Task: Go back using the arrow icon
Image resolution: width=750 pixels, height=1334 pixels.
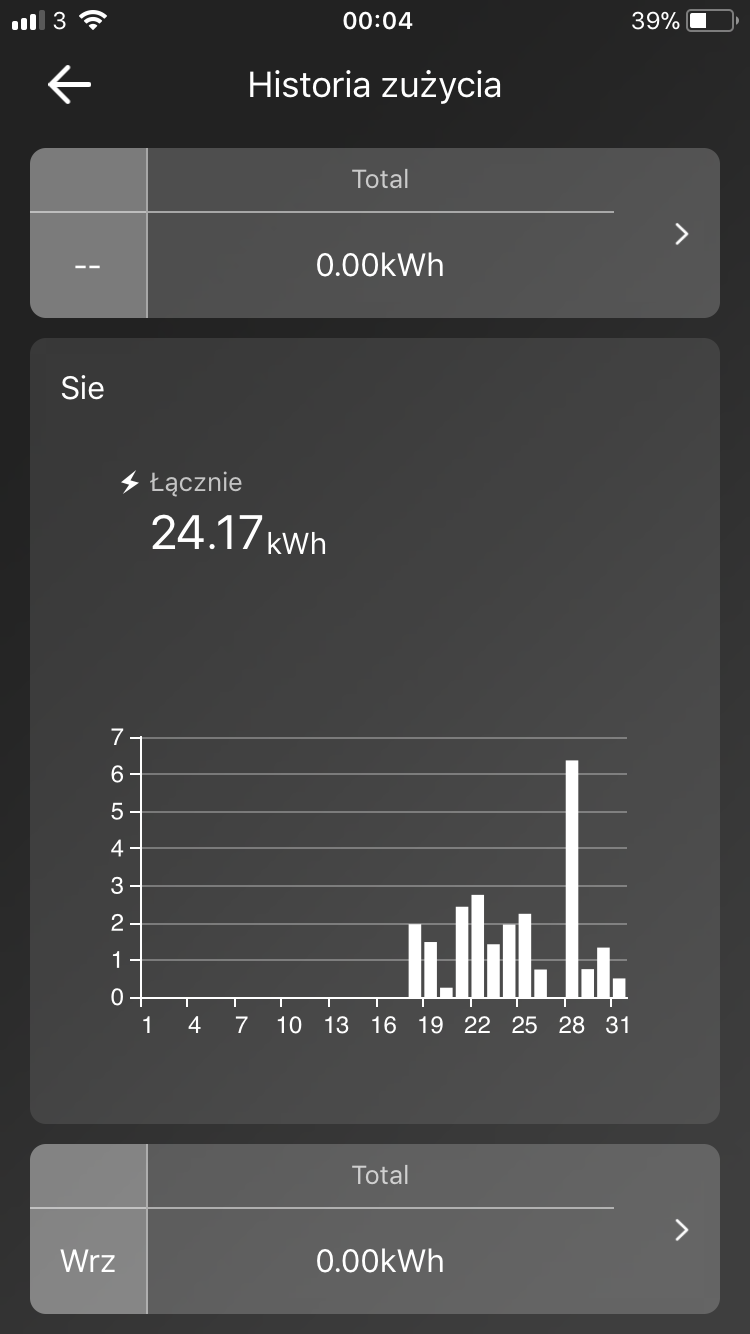Action: click(x=69, y=85)
